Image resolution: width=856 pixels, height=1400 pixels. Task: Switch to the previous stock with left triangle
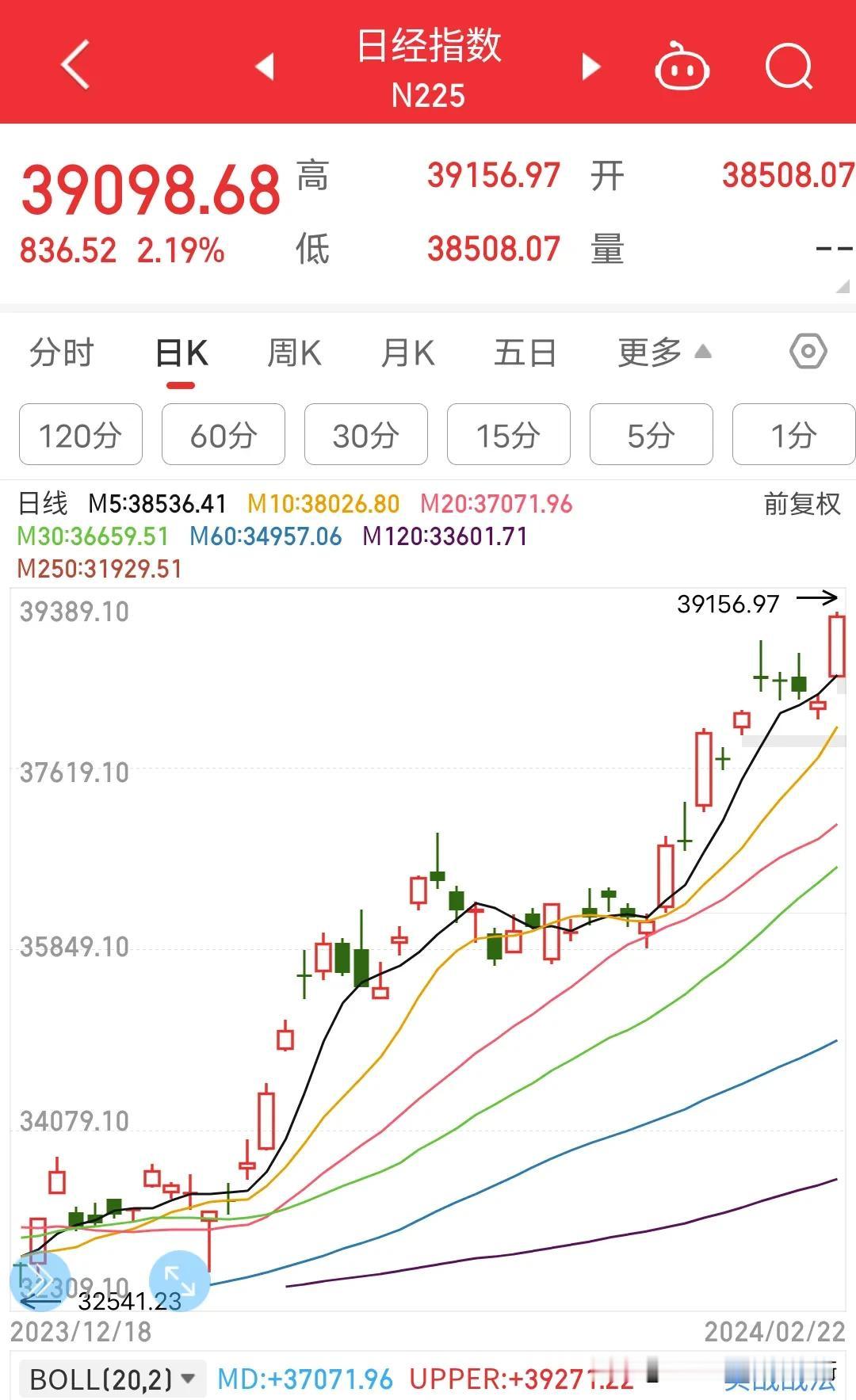[266, 67]
